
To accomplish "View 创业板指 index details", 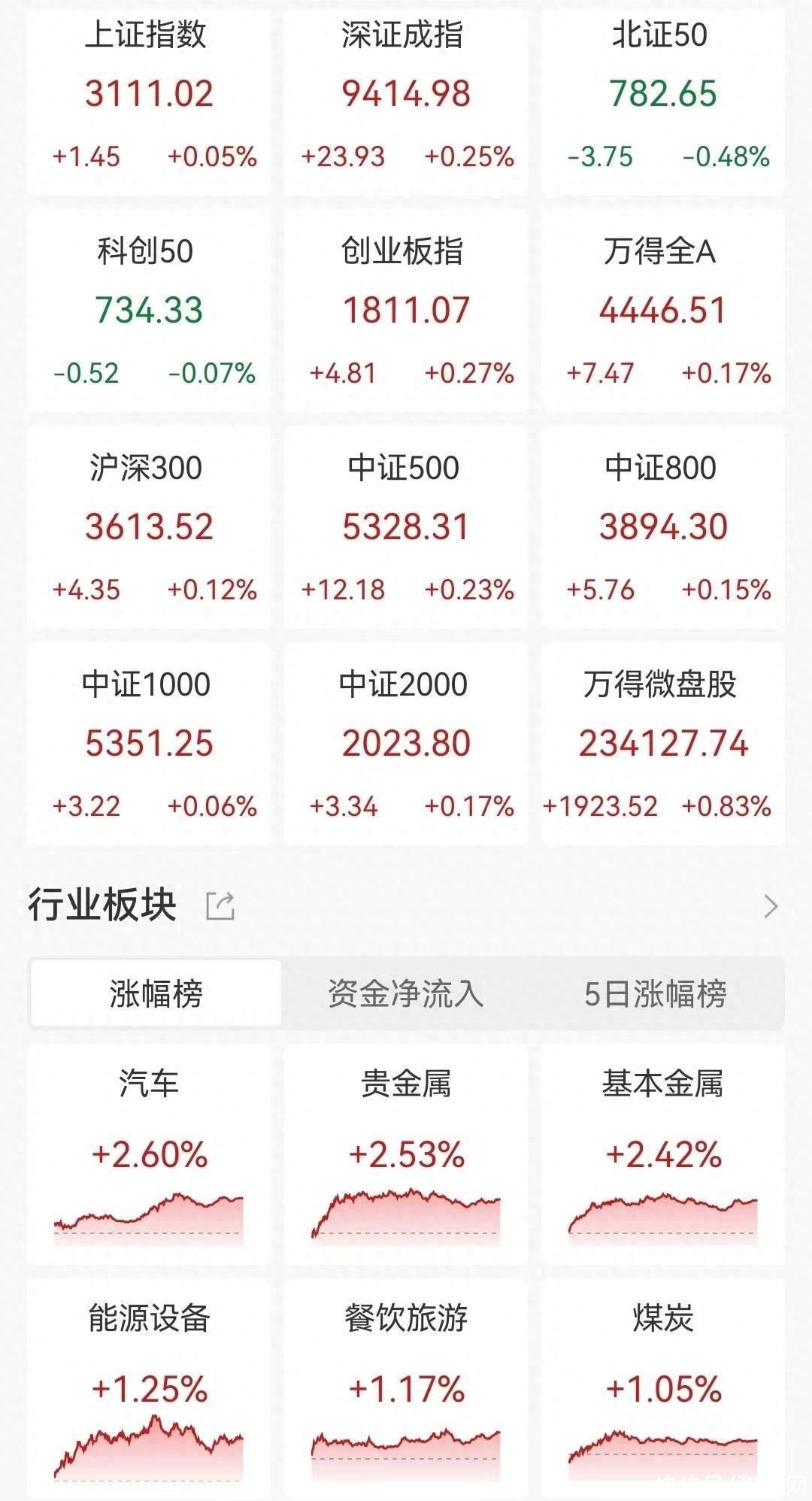I will [x=405, y=311].
